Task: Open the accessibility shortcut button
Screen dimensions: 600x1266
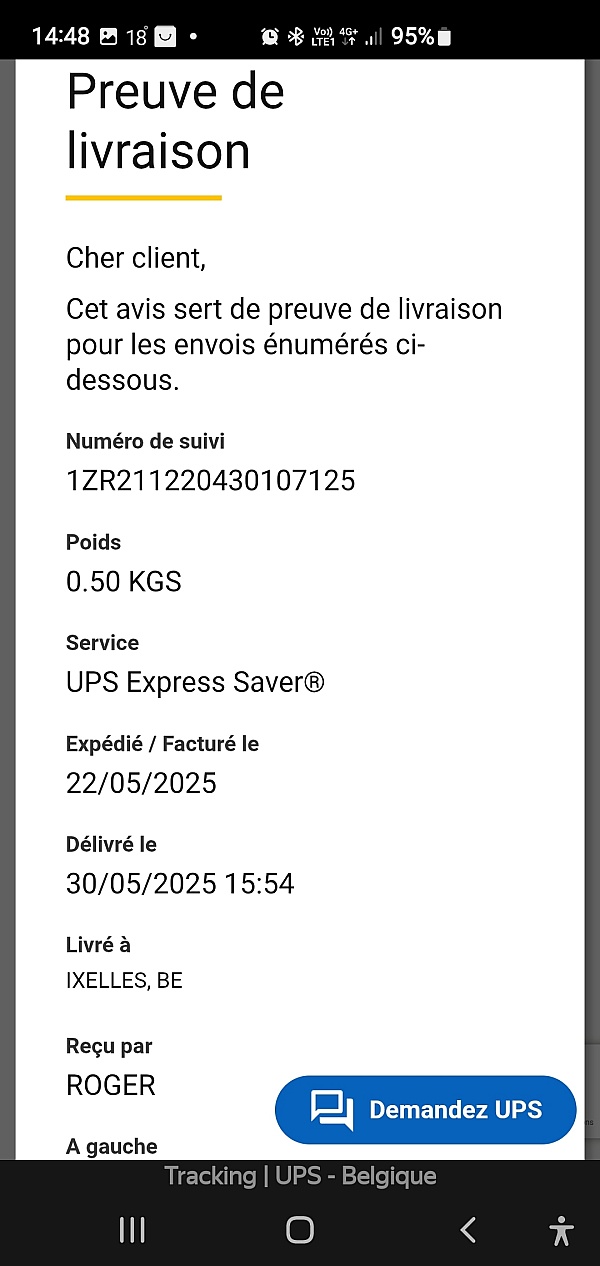Action: (x=562, y=1230)
